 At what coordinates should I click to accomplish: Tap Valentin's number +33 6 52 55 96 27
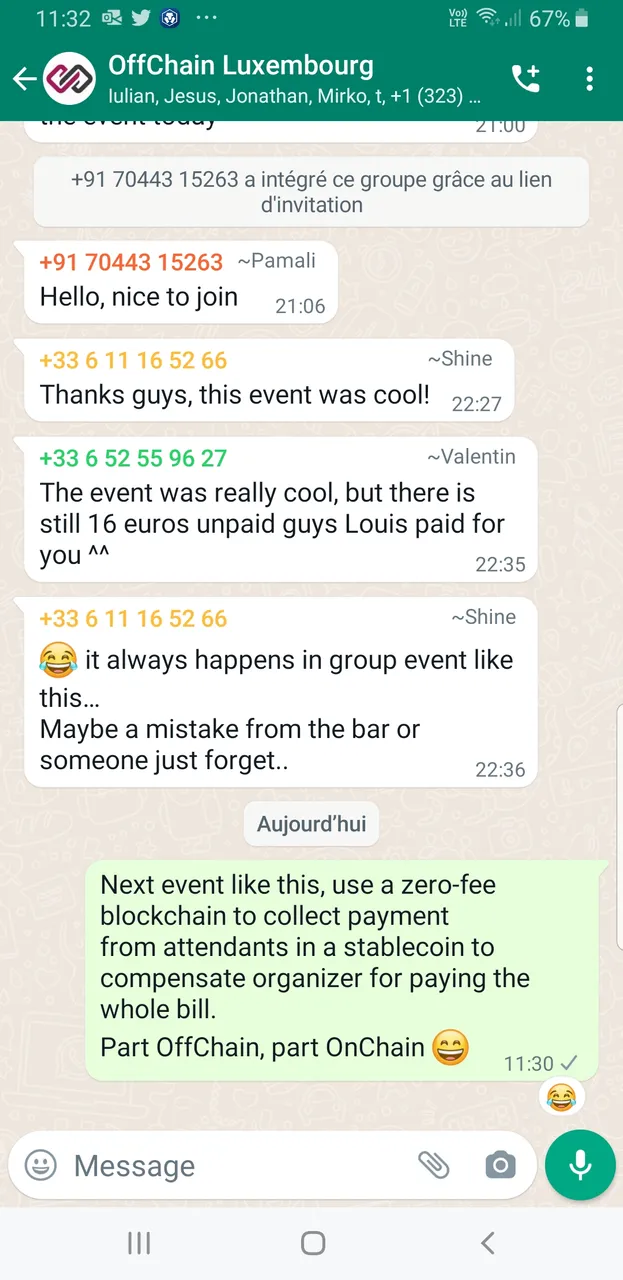tap(133, 458)
